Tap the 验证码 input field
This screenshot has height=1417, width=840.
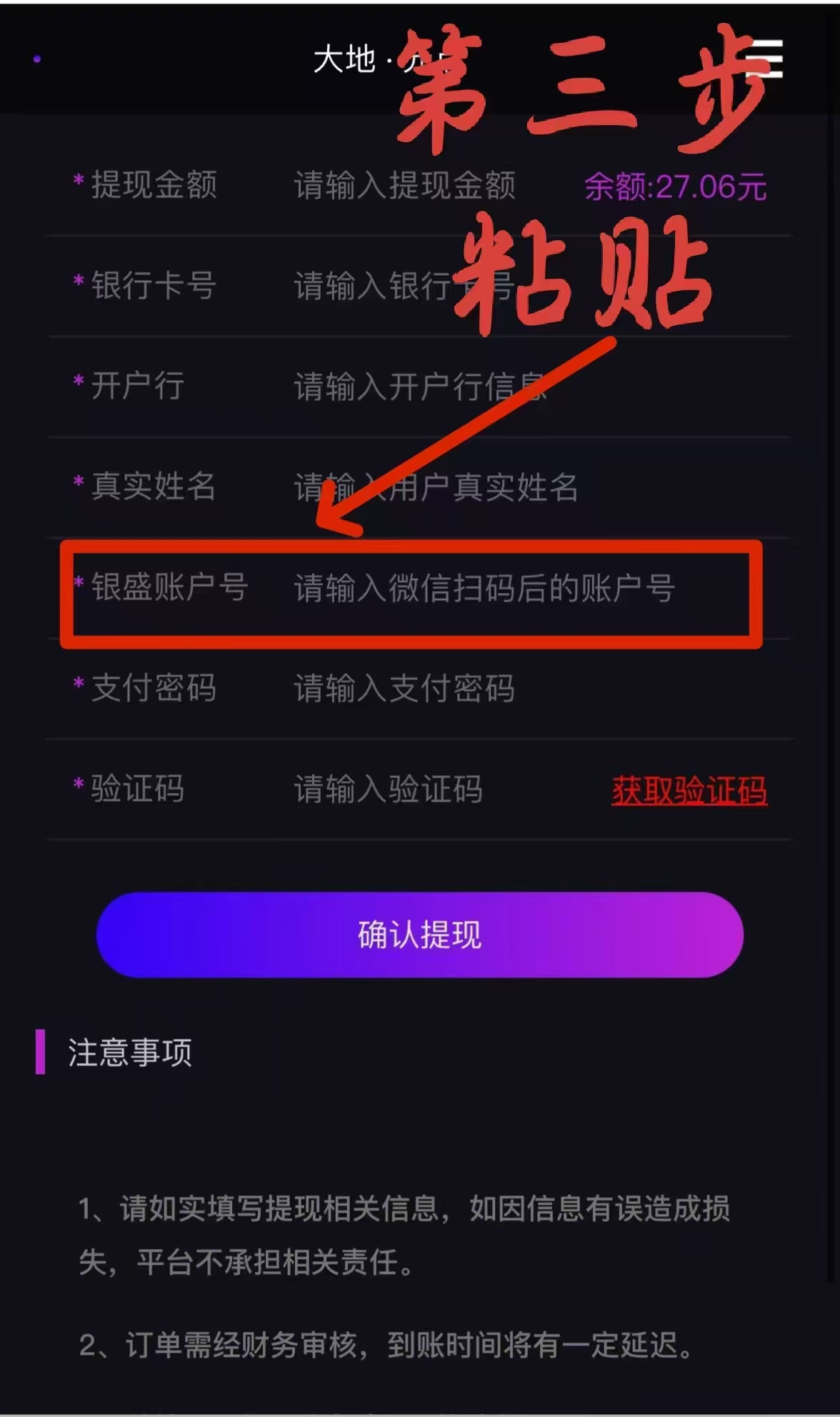(389, 790)
